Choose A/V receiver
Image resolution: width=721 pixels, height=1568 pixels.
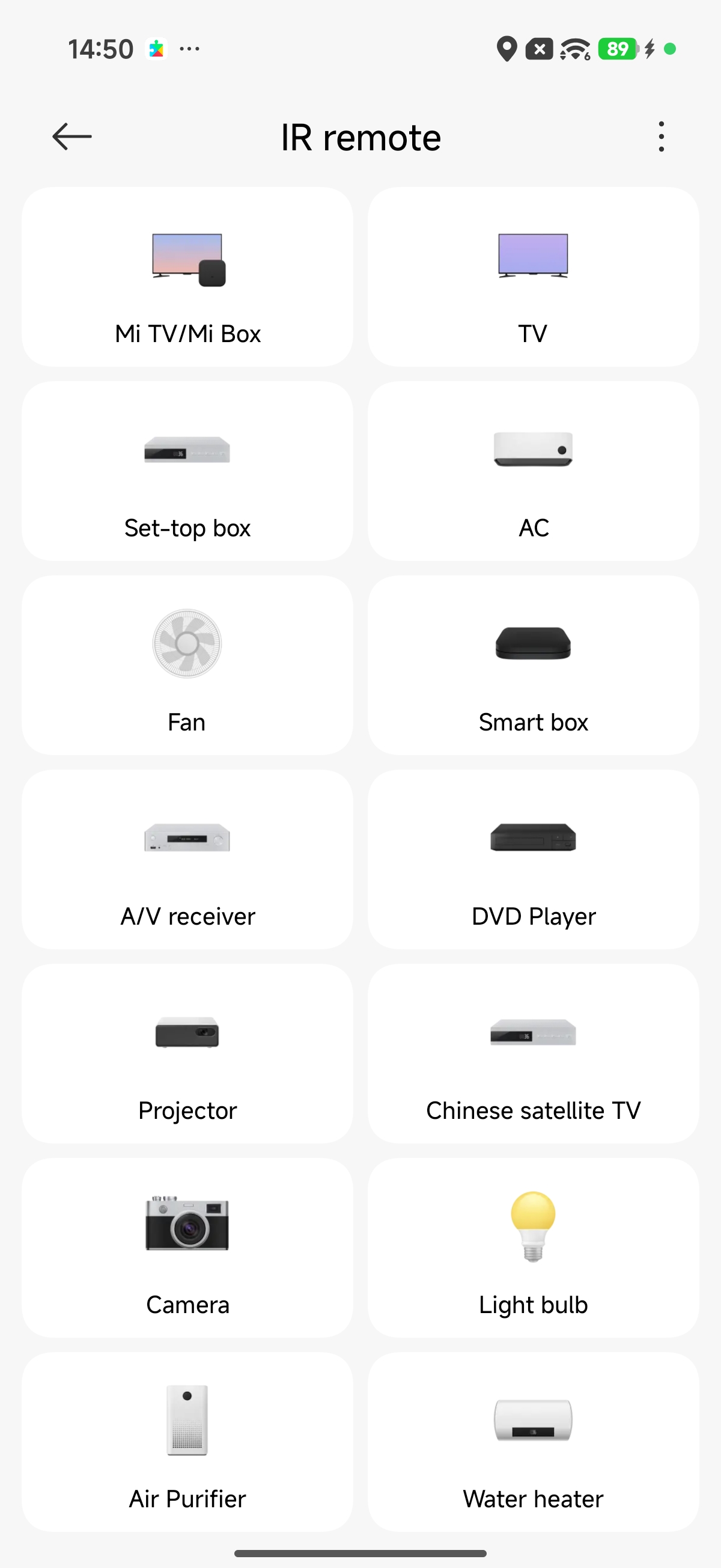[187, 860]
